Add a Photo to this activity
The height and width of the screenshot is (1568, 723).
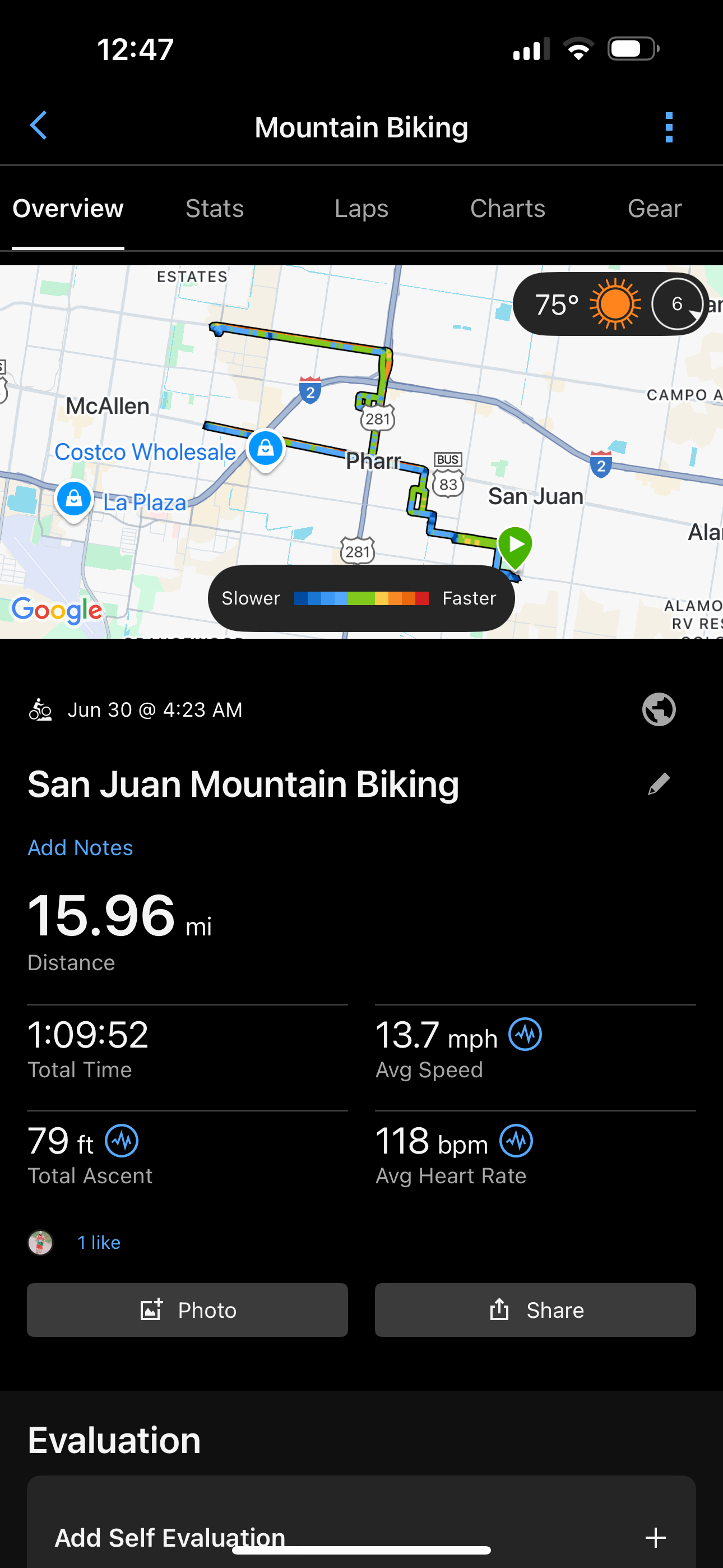pos(187,1310)
